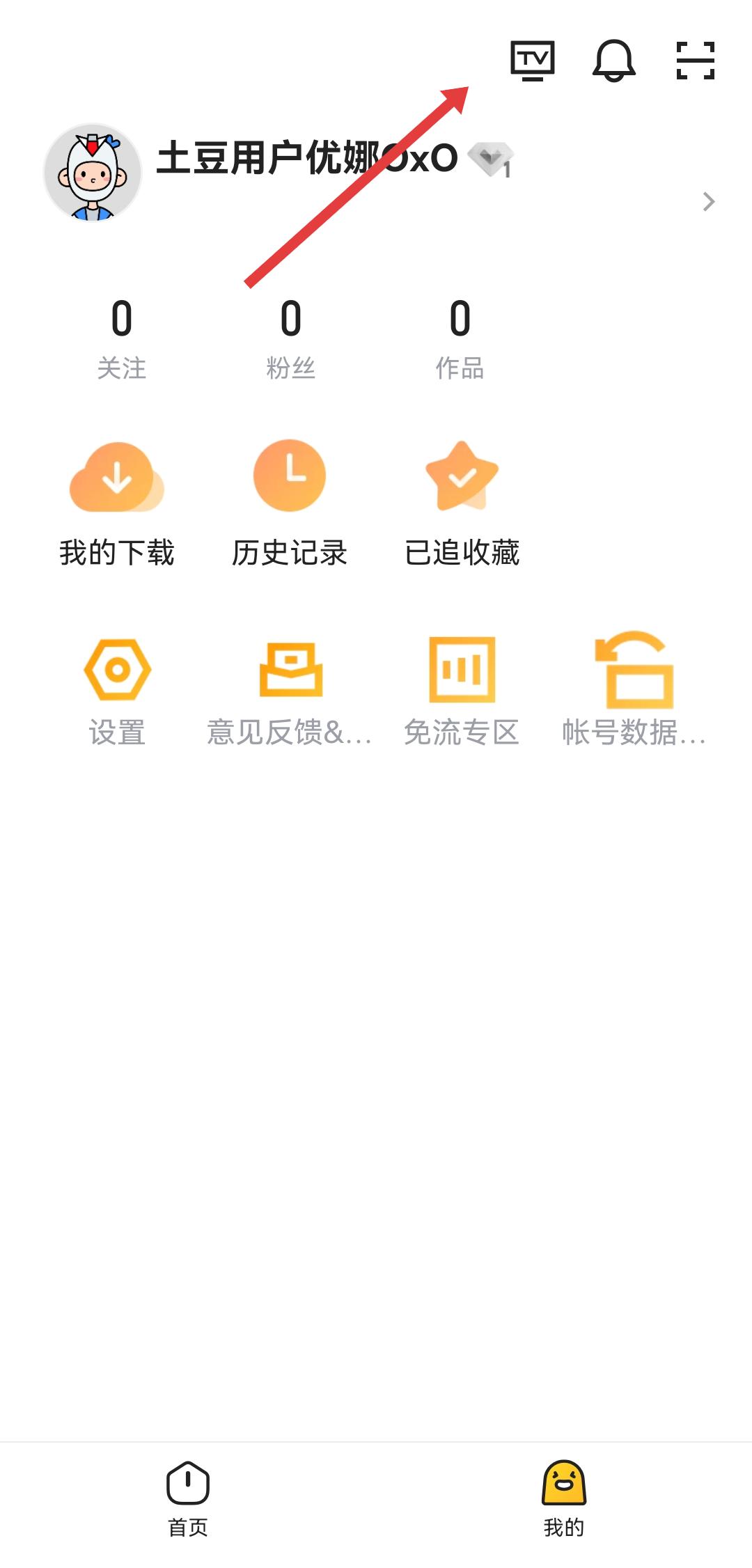Screen dimensions: 752x1568
Task: Switch to the 首页 home tab
Action: click(188, 1497)
